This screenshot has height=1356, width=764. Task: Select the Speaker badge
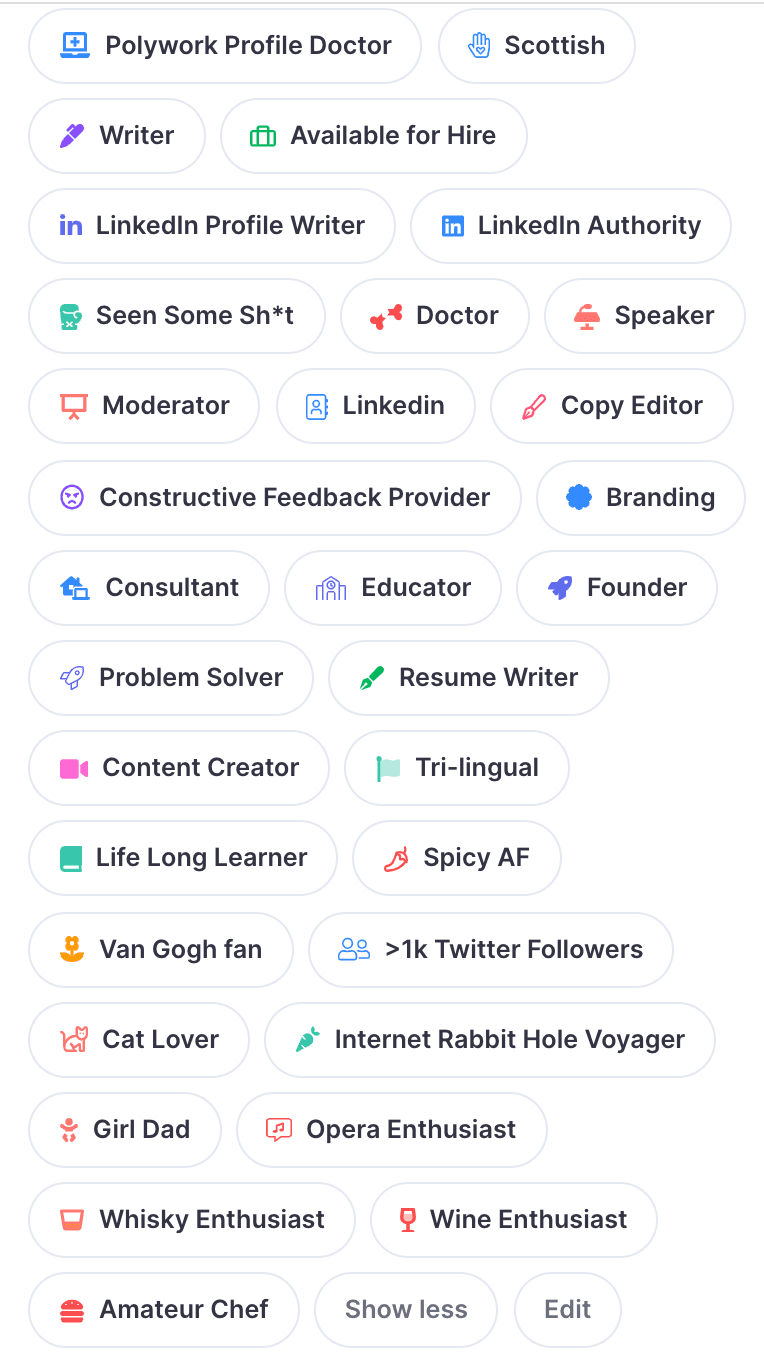[645, 316]
